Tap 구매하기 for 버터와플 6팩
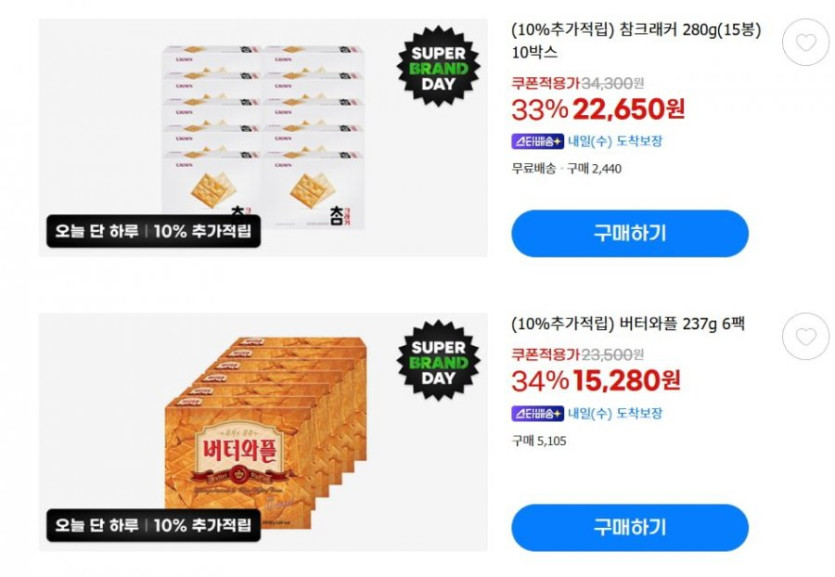This screenshot has width=835, height=577. point(629,527)
